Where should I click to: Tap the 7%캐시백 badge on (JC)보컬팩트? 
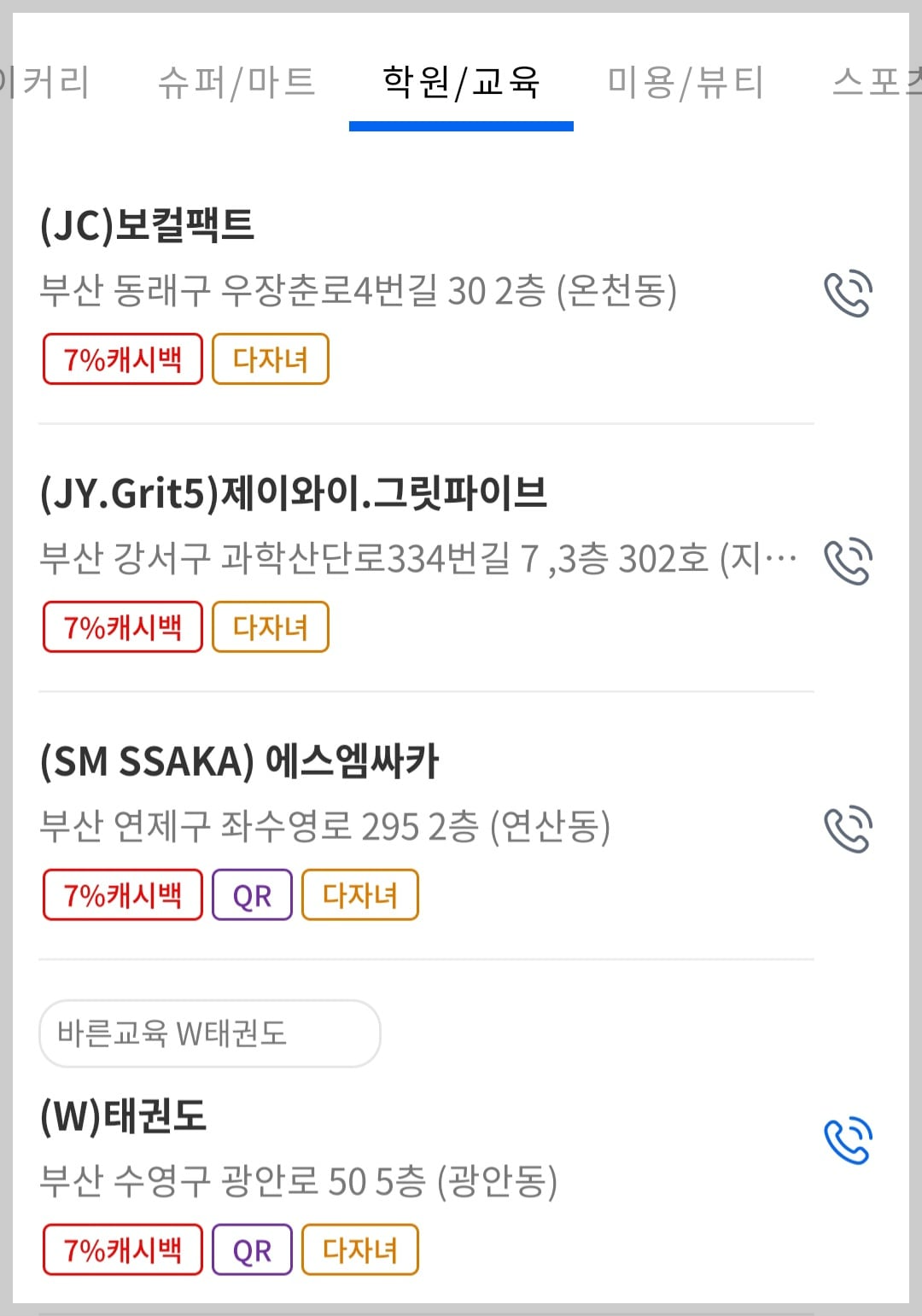122,358
